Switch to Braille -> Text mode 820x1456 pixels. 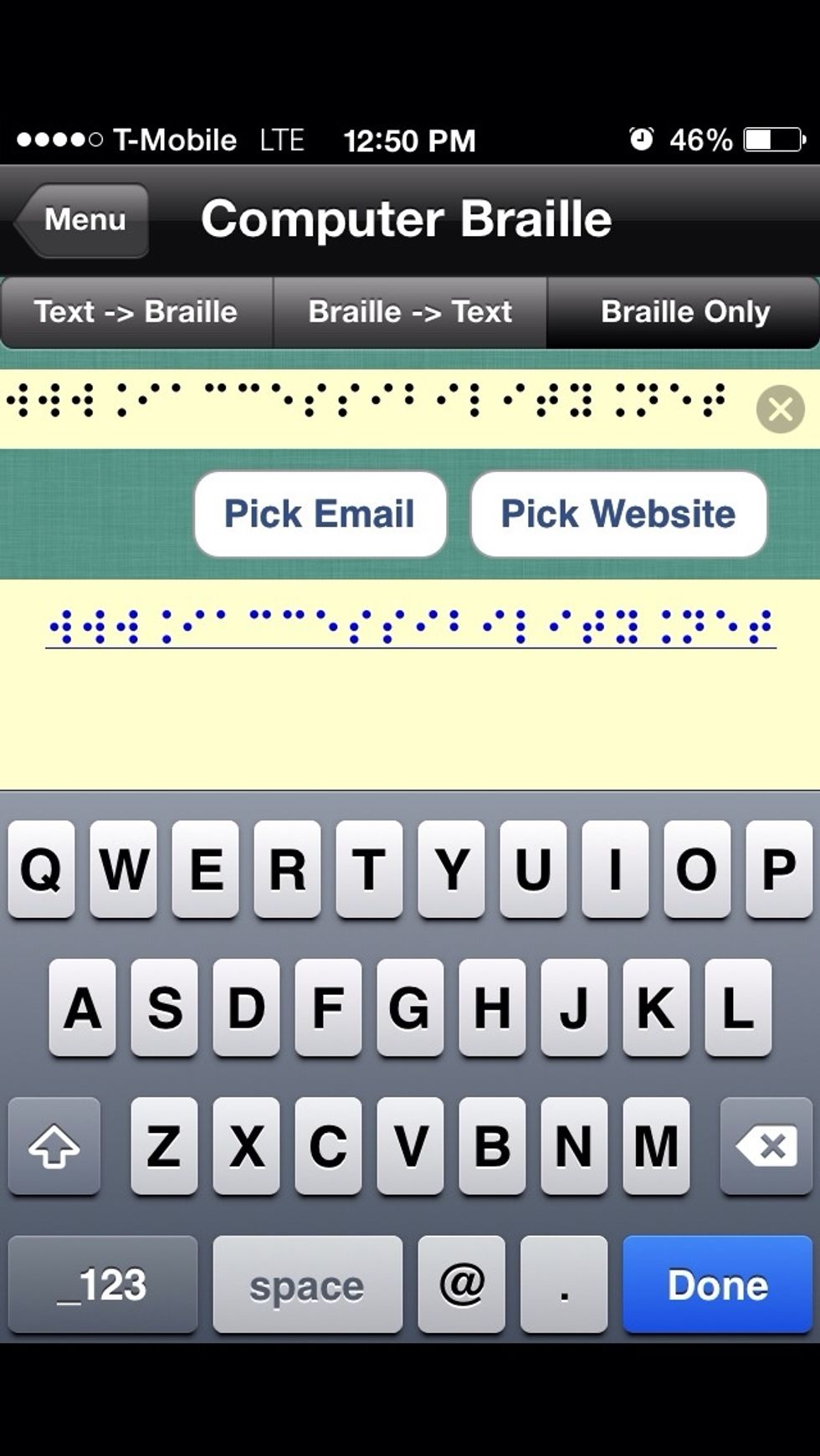coord(410,312)
